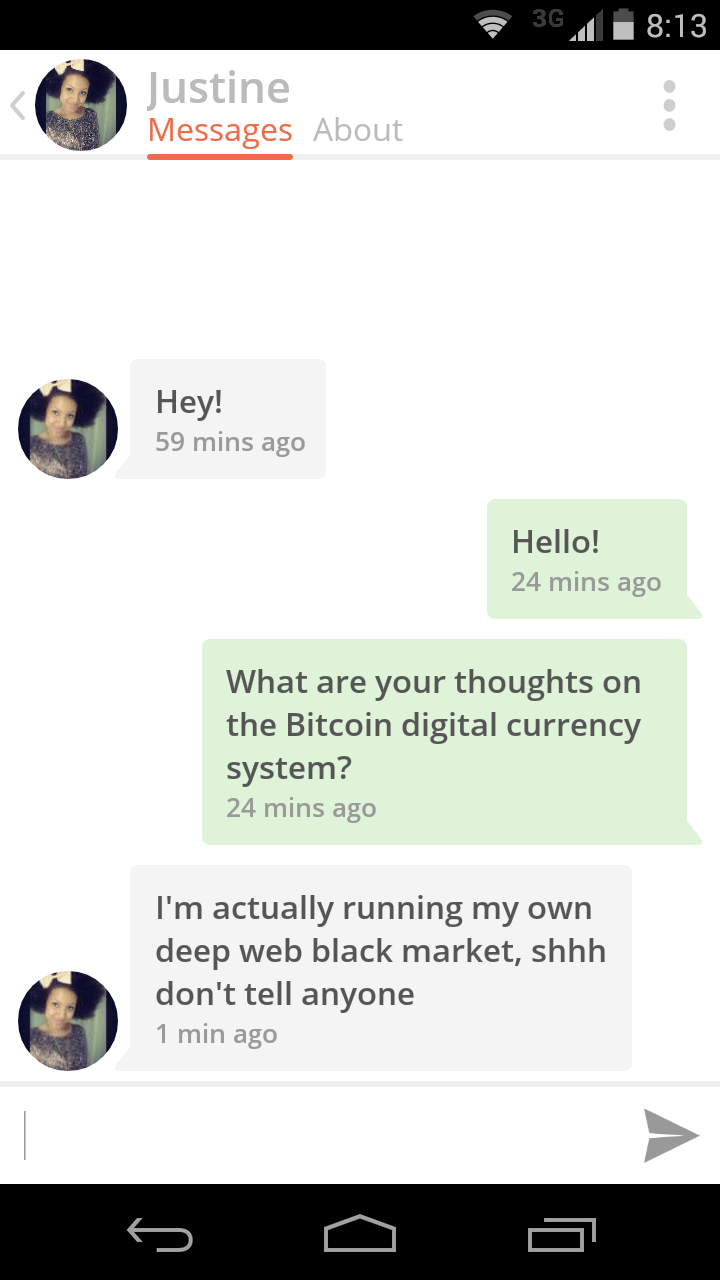720x1280 pixels.
Task: Tap the system back button
Action: pos(160,1234)
